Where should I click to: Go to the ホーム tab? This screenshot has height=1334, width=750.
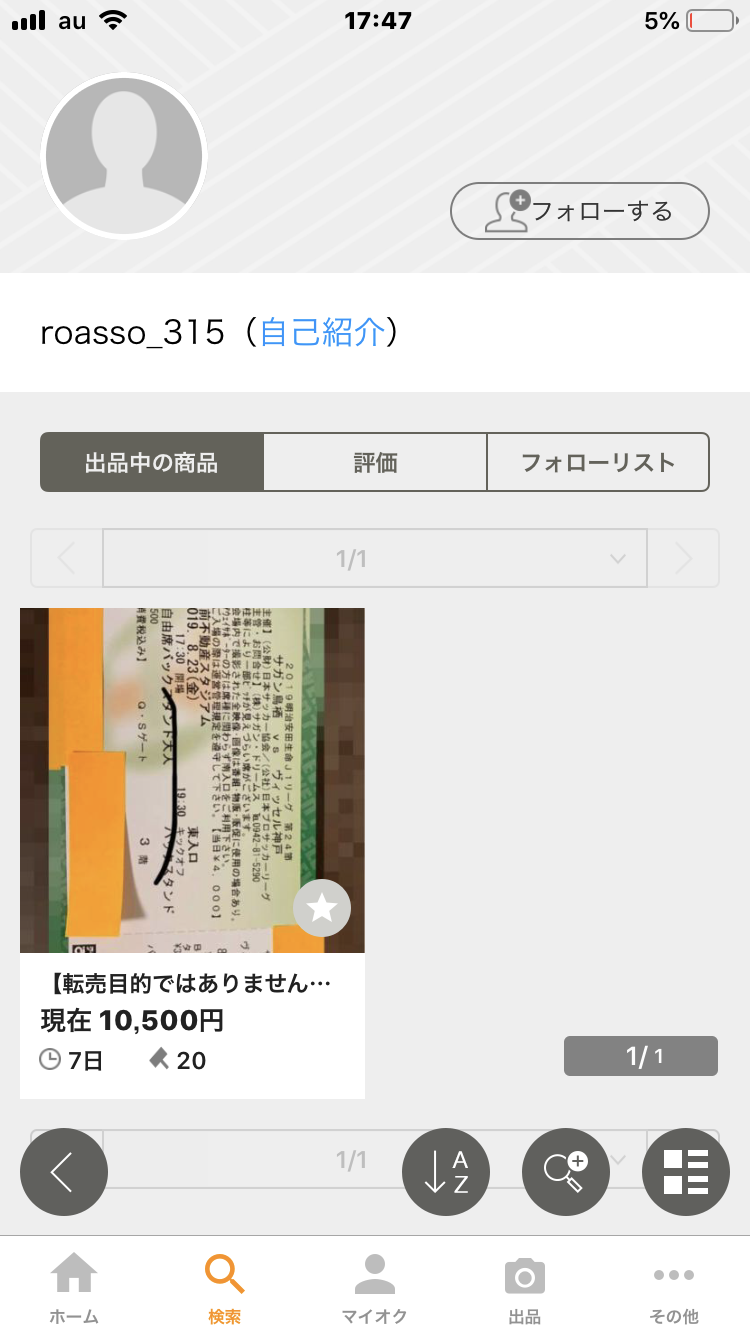point(75,1288)
